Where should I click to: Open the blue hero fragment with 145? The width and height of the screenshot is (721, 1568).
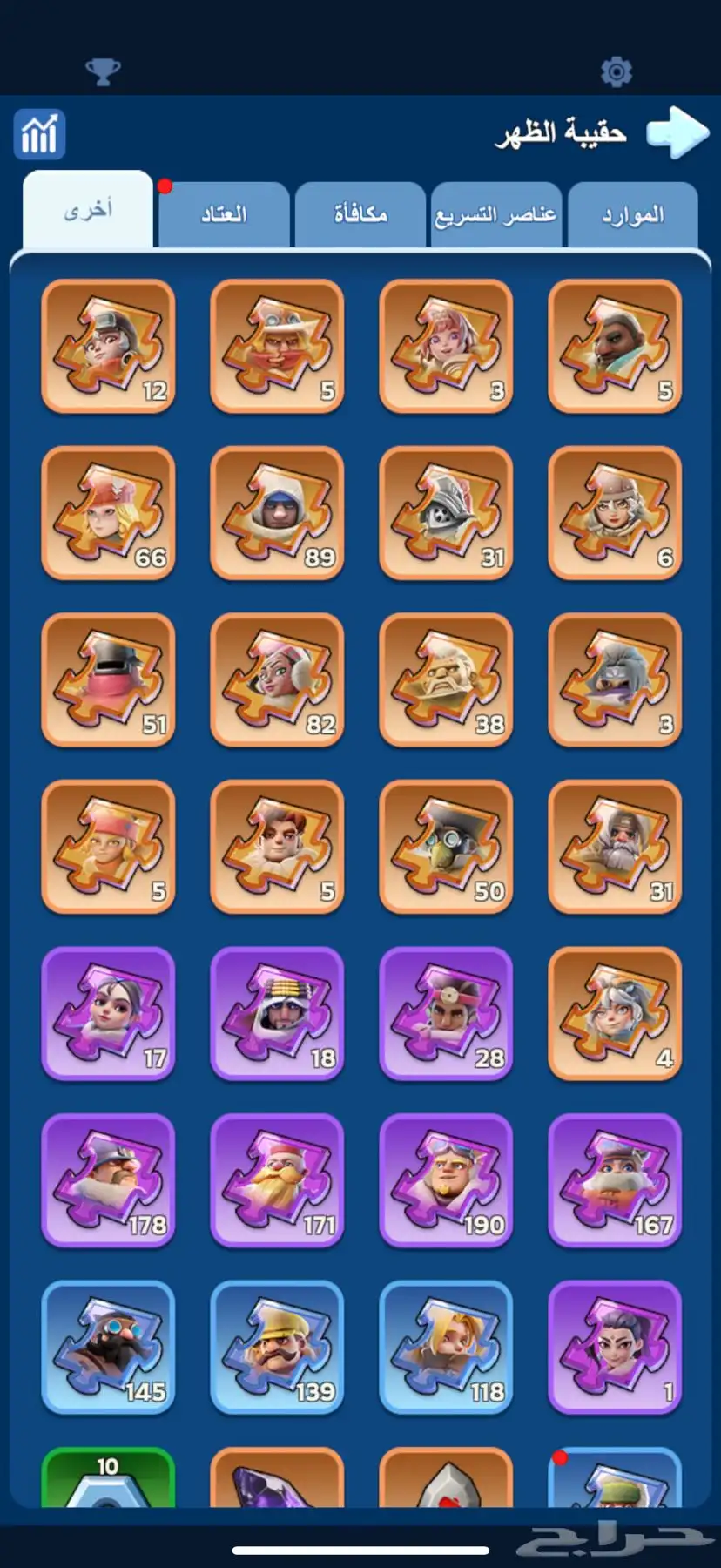click(x=108, y=1348)
